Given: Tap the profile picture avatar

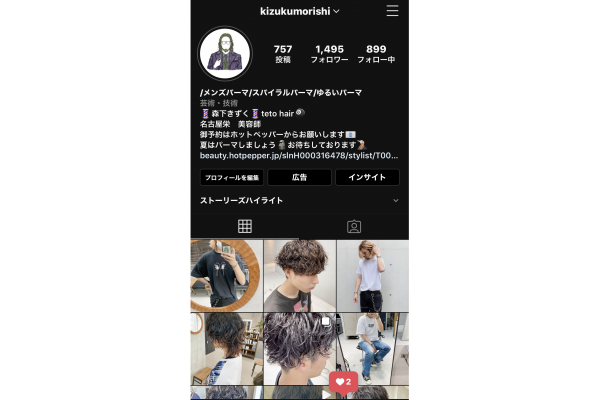Looking at the screenshot, I should [x=225, y=54].
